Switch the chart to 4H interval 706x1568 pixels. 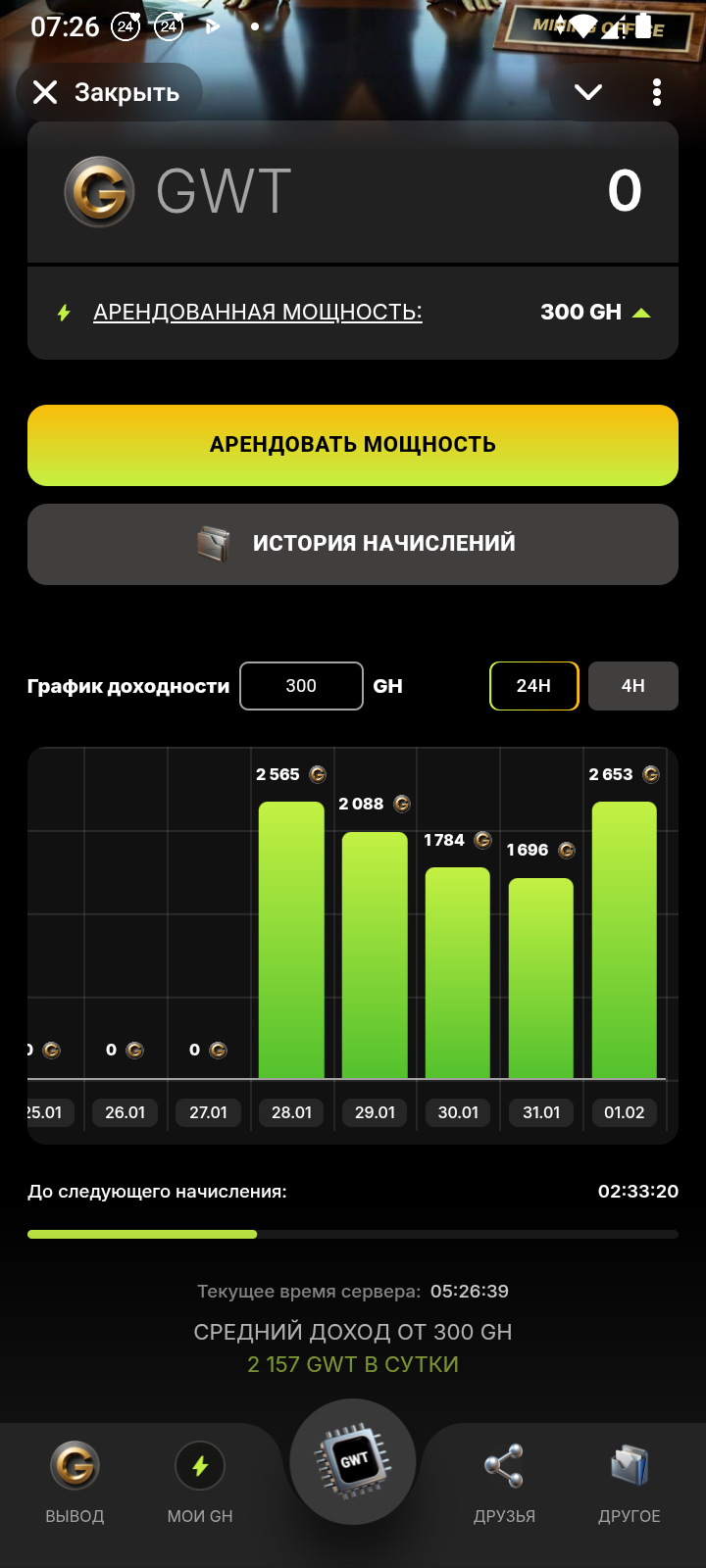pos(633,686)
